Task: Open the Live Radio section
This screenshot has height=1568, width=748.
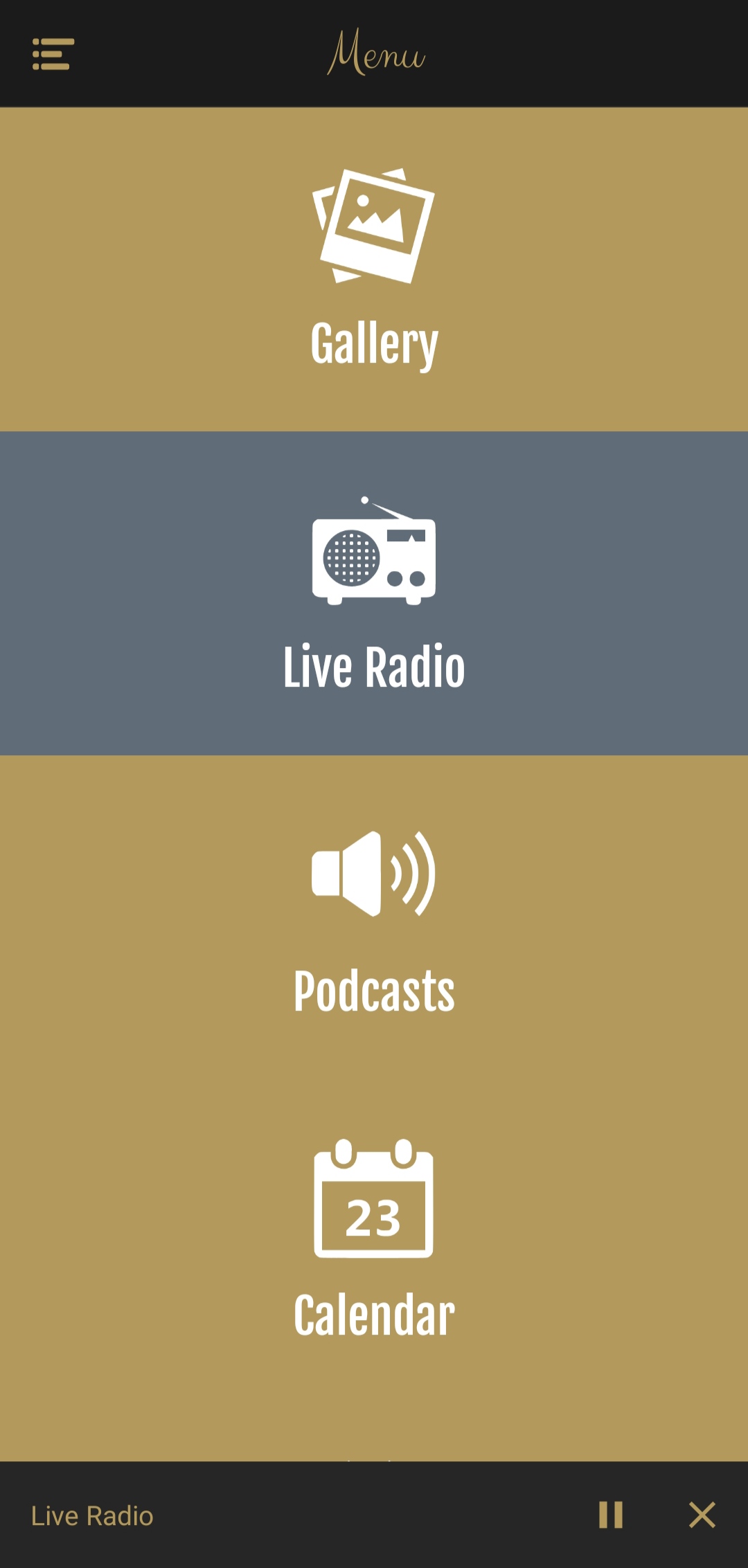Action: pos(374,593)
